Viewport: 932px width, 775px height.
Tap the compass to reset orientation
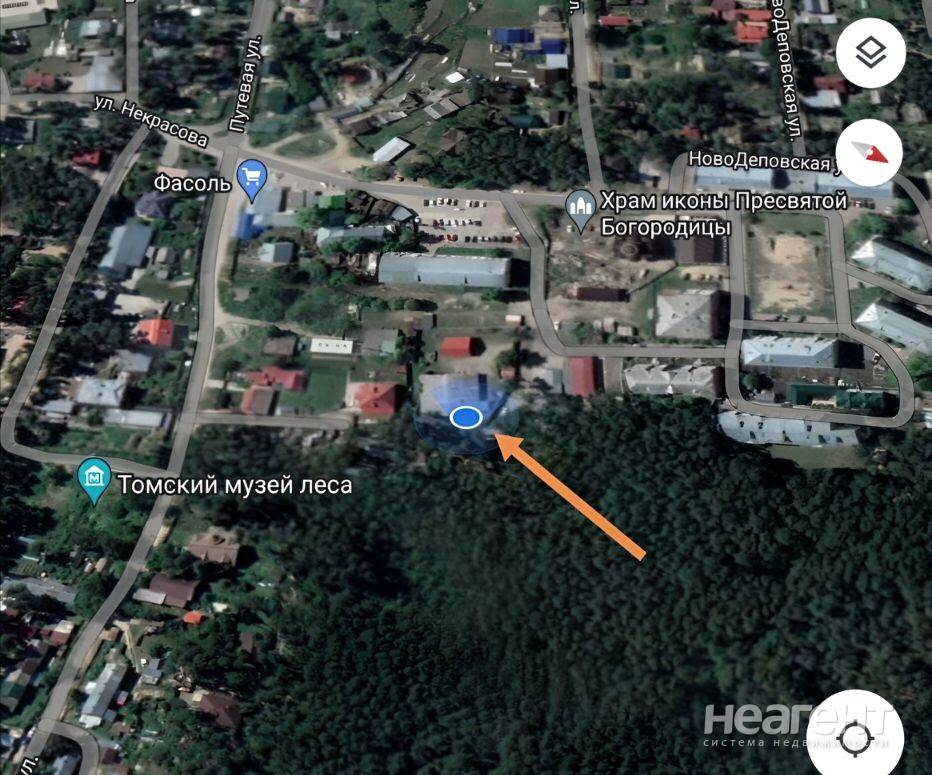[869, 152]
